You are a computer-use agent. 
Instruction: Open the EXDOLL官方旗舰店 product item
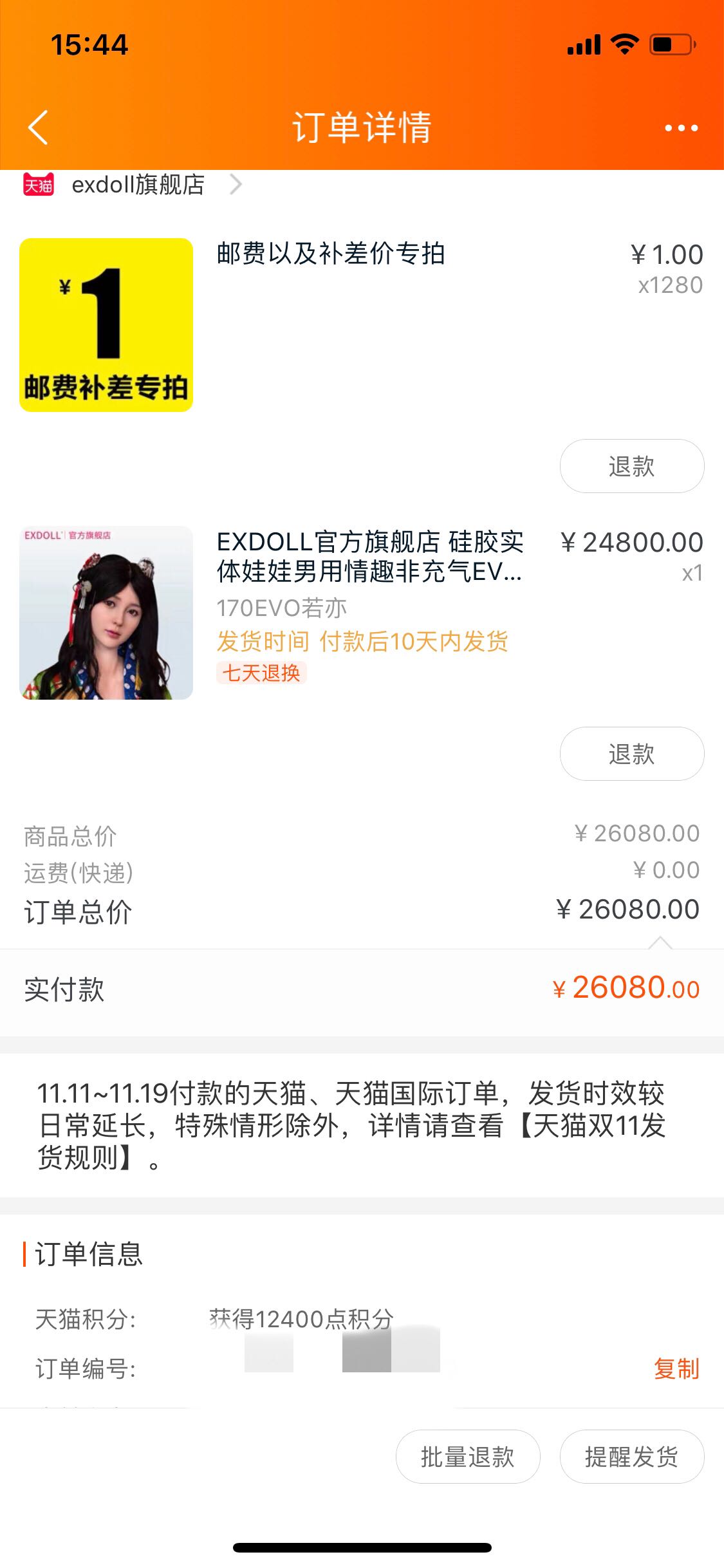tap(369, 557)
